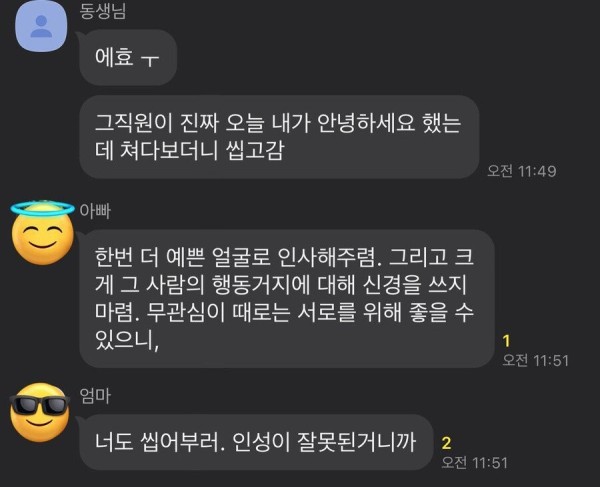Open 동생님's profile picture
Viewport: 600px width, 487px height.
click(41, 29)
